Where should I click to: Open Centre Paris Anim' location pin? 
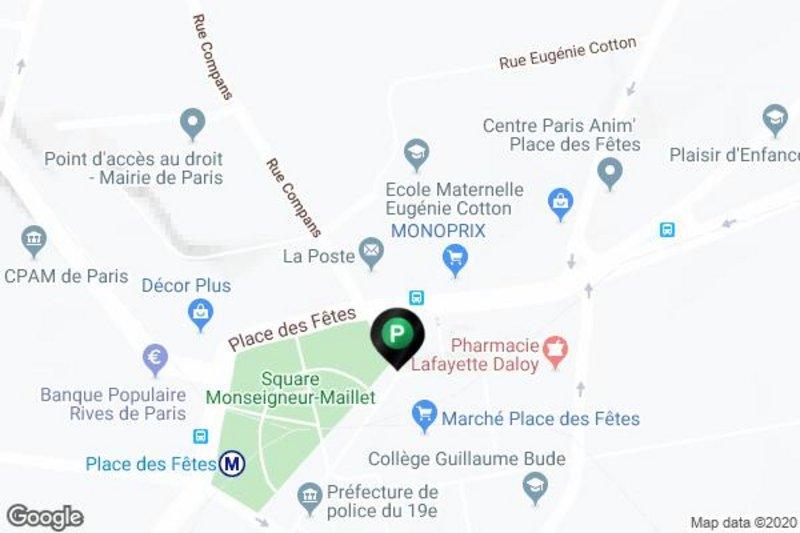click(x=609, y=174)
